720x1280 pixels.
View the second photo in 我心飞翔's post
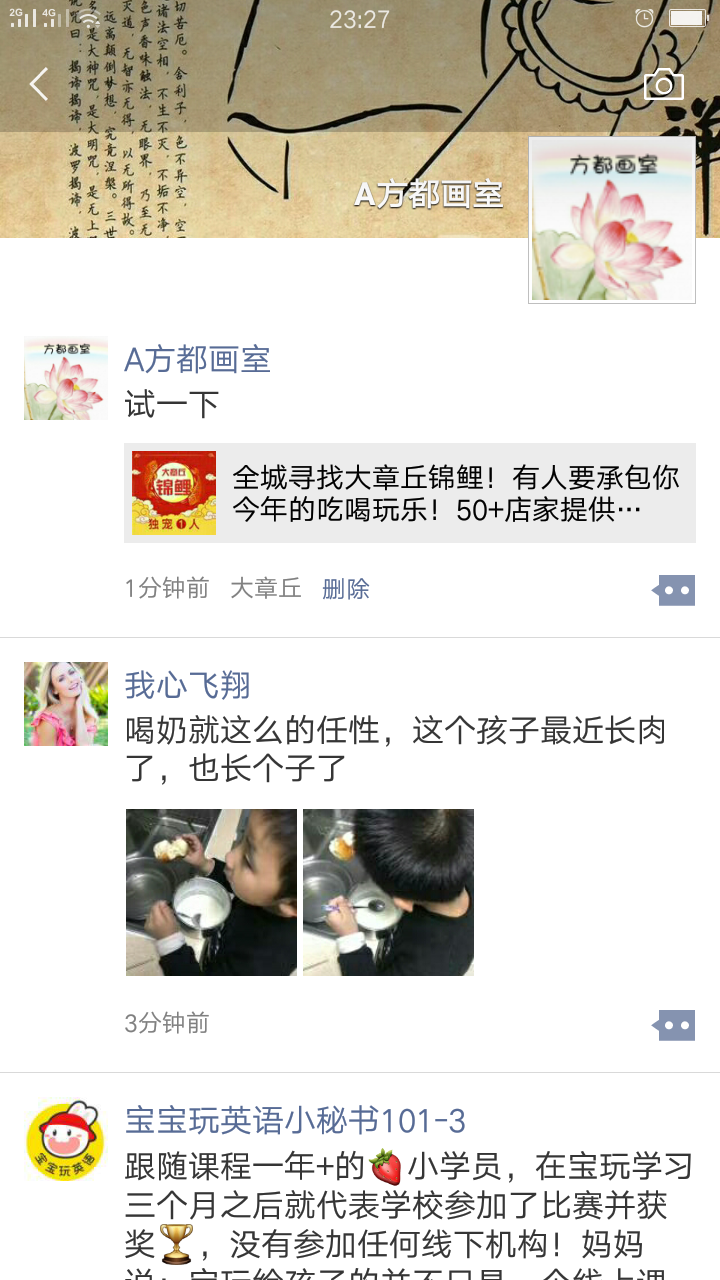coord(388,892)
